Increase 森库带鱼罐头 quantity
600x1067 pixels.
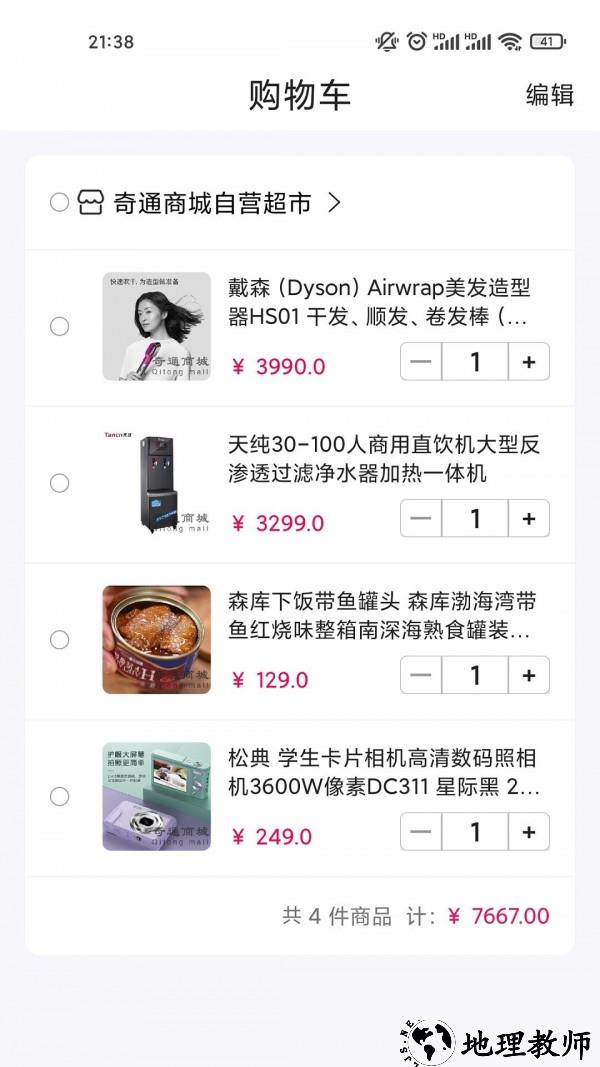[529, 676]
